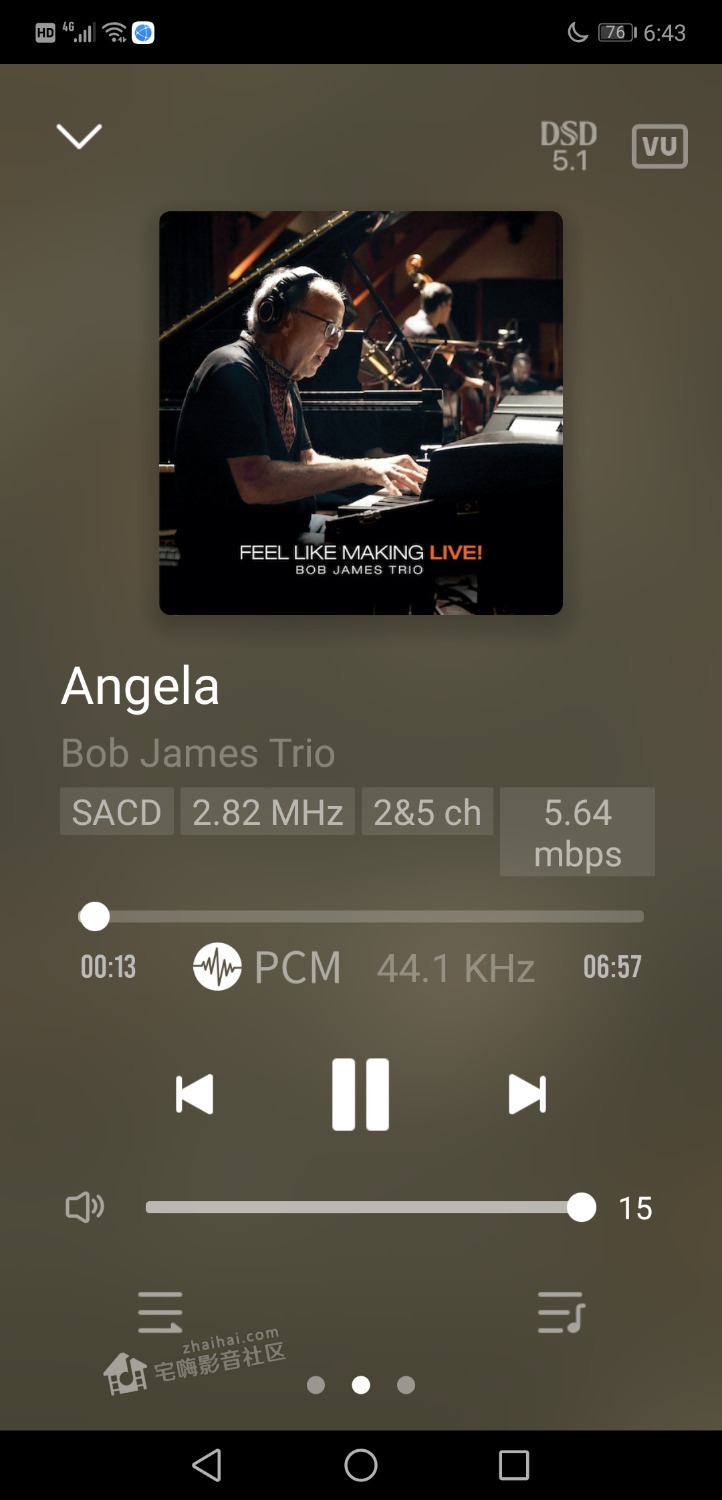The width and height of the screenshot is (722, 1500).
Task: Open recent apps from navigation bar
Action: [513, 1465]
